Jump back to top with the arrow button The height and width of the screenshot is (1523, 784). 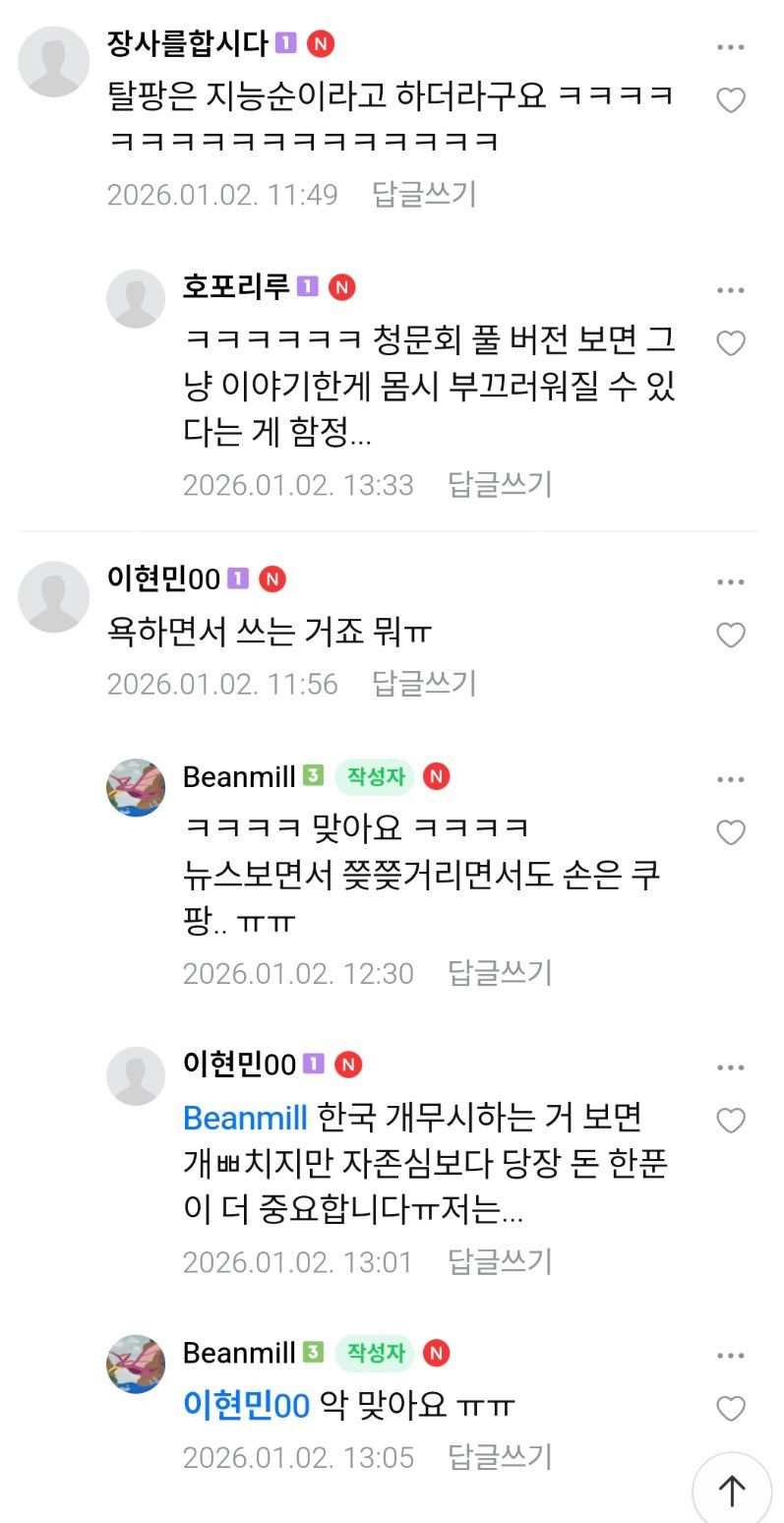coord(732,1490)
